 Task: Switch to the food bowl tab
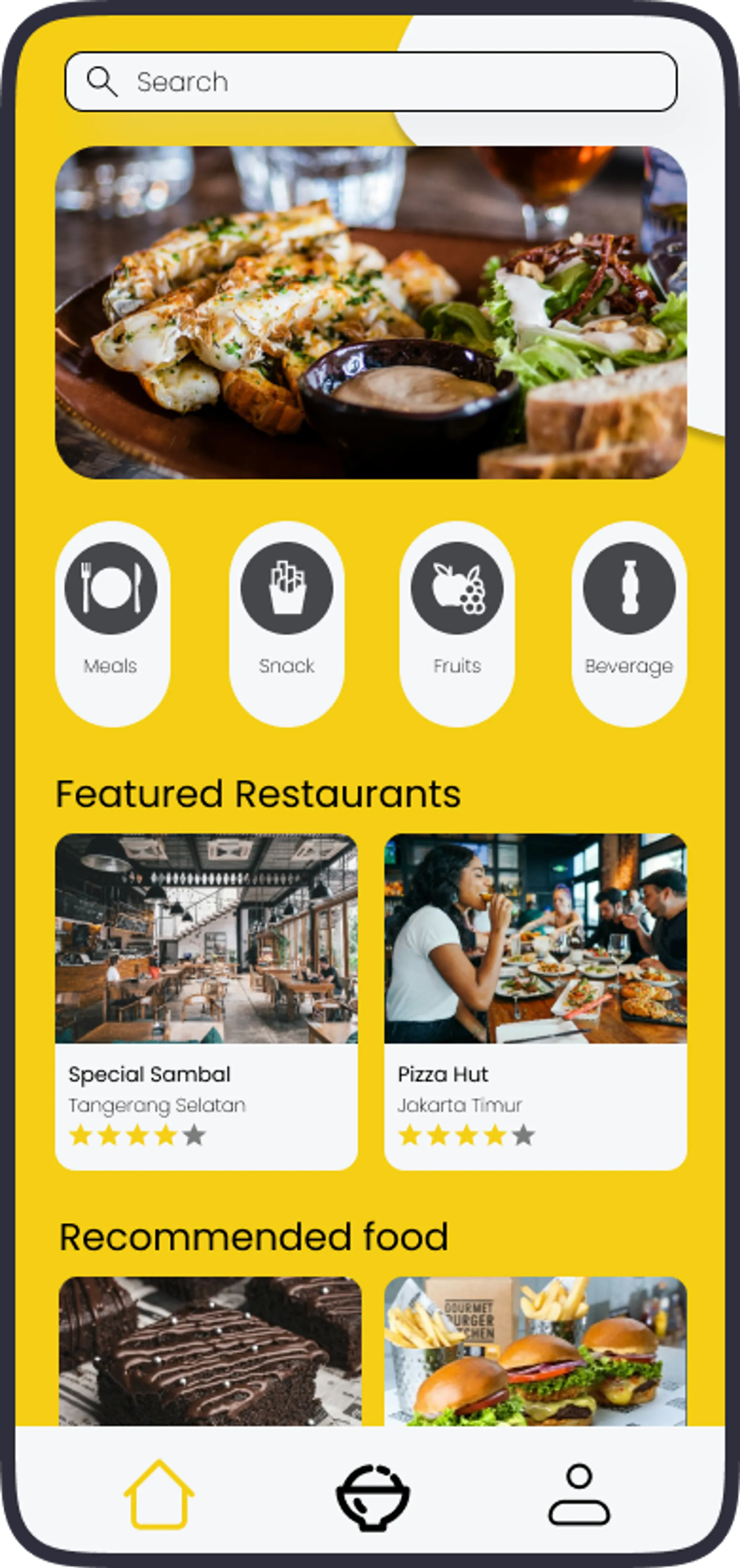[373, 1497]
